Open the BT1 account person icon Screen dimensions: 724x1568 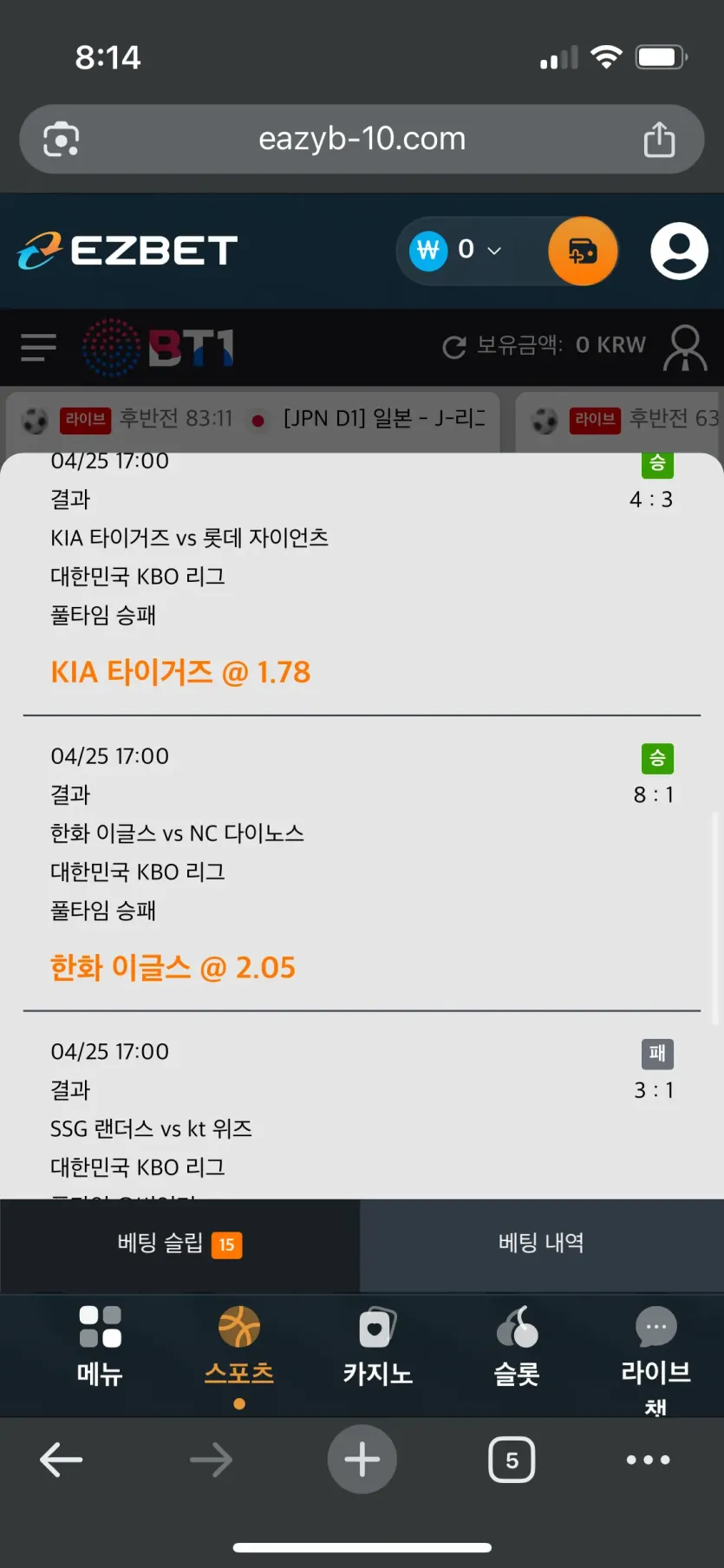[x=685, y=347]
